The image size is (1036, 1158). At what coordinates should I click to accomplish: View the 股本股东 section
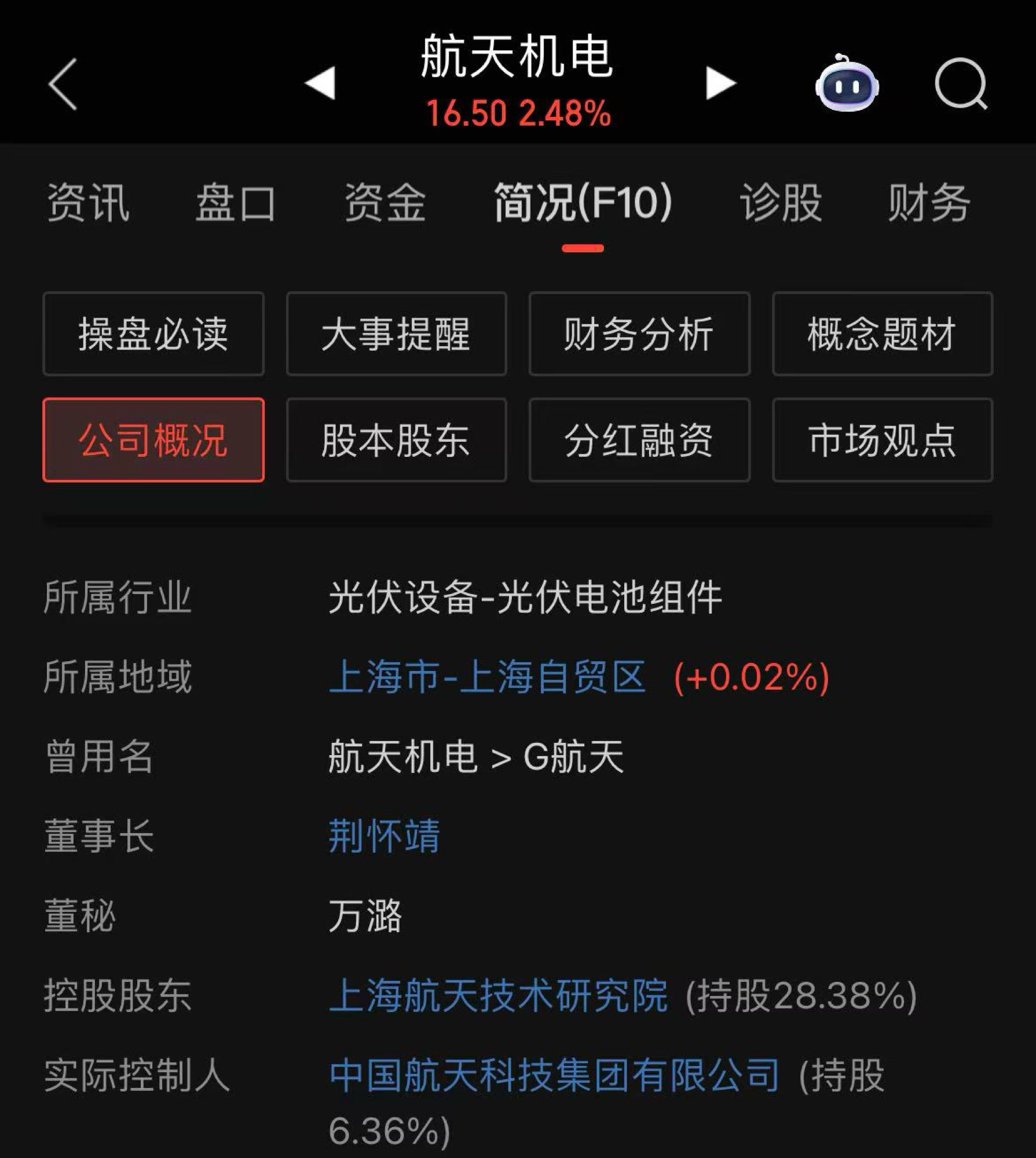pyautogui.click(x=396, y=440)
